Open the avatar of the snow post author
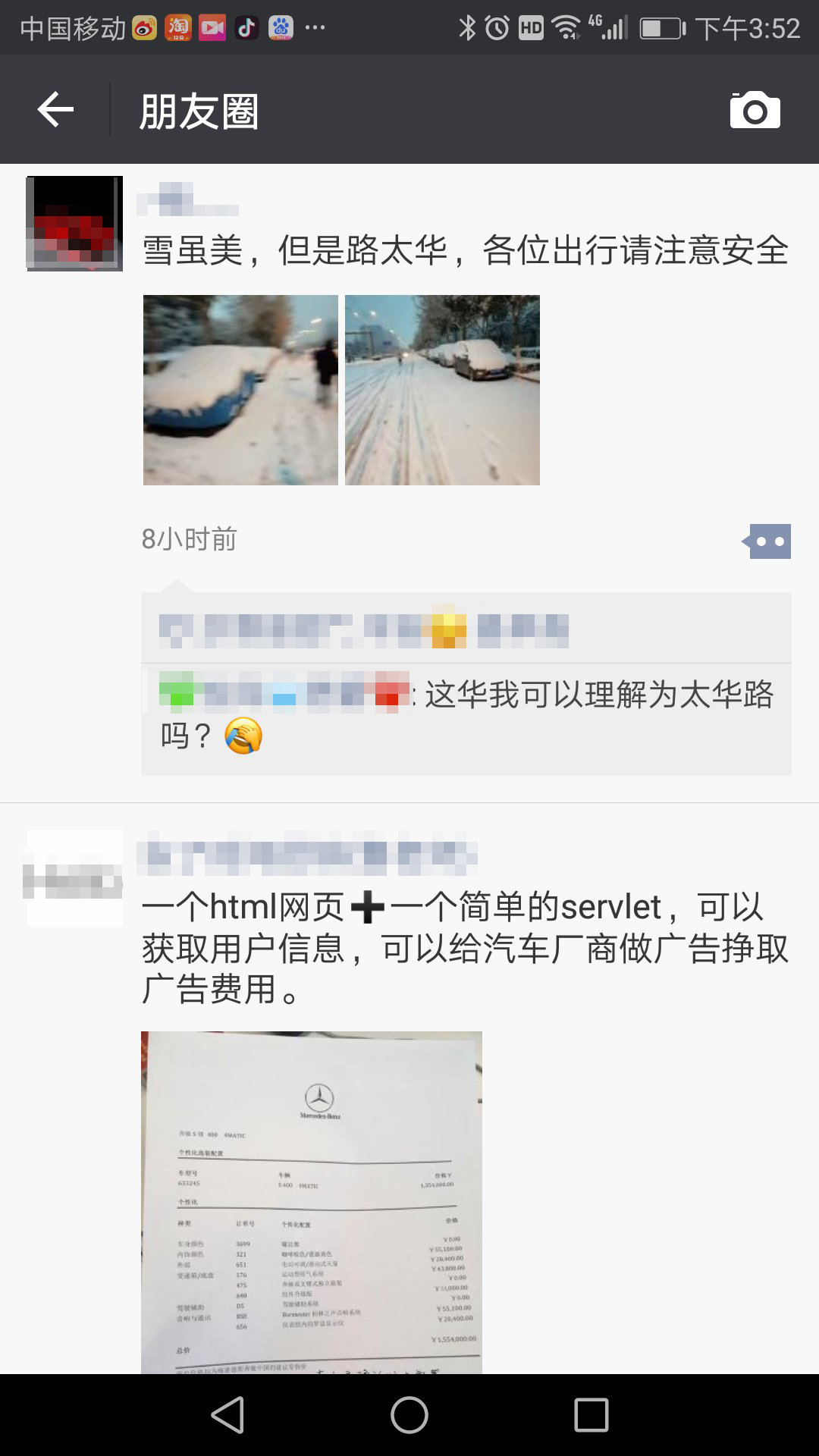Screen dimensions: 819x1456 pos(74,224)
